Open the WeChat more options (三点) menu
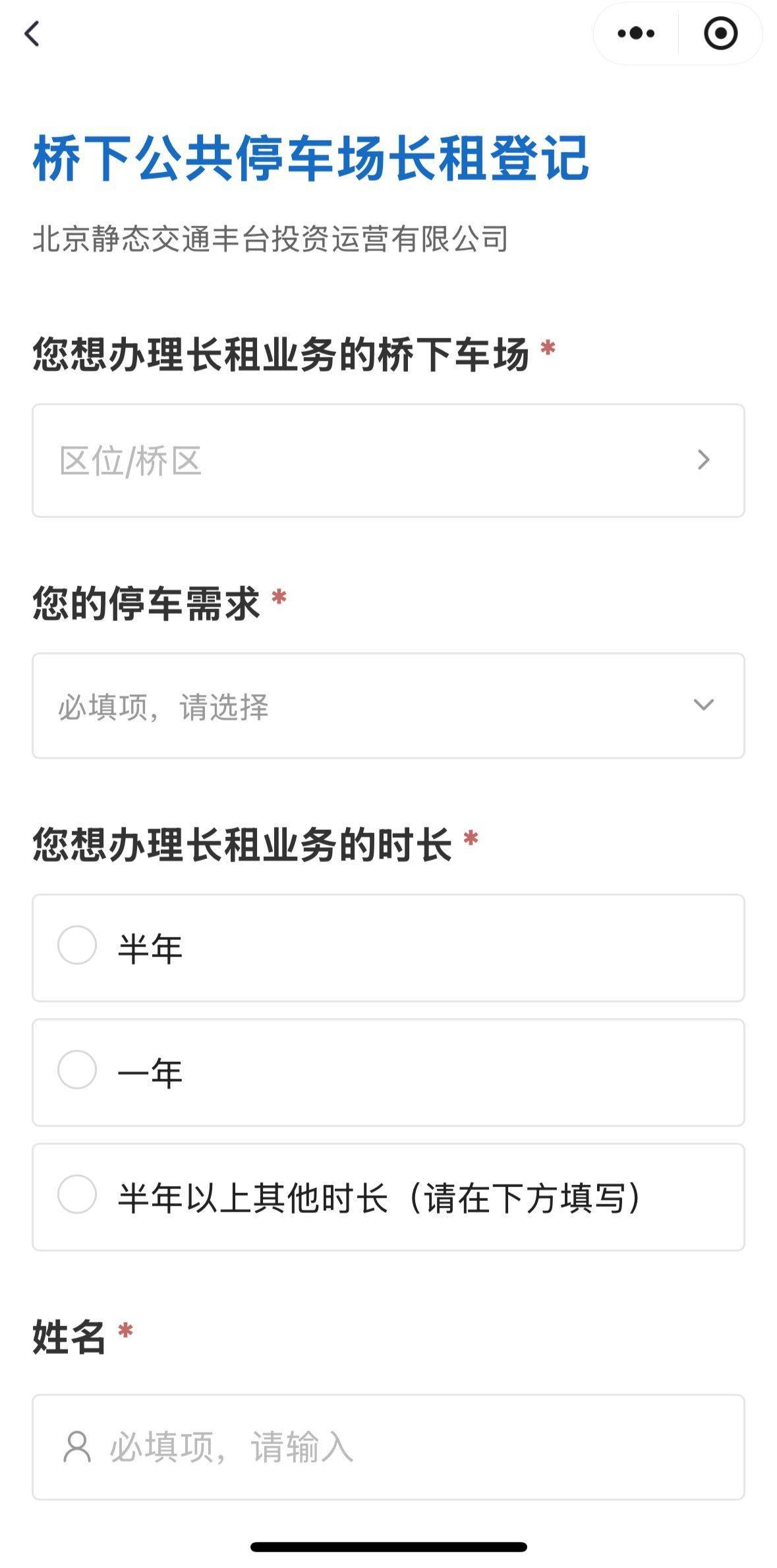Screen dimensions: 777x1568 pos(635,31)
